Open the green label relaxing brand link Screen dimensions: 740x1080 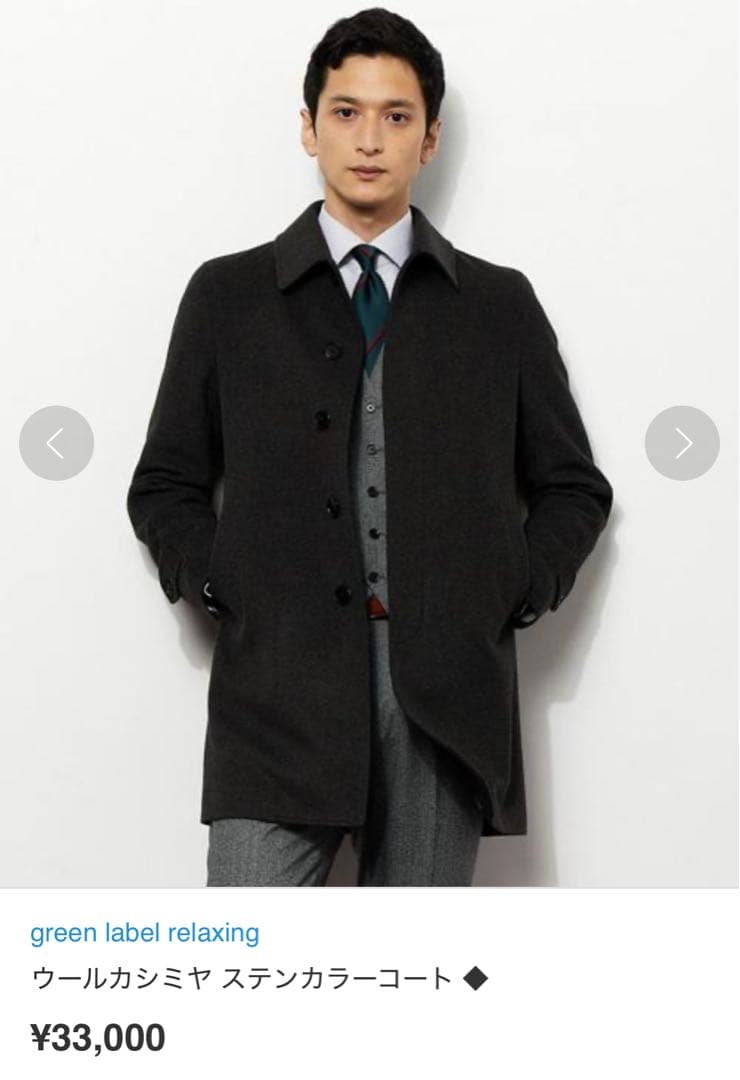(x=145, y=934)
